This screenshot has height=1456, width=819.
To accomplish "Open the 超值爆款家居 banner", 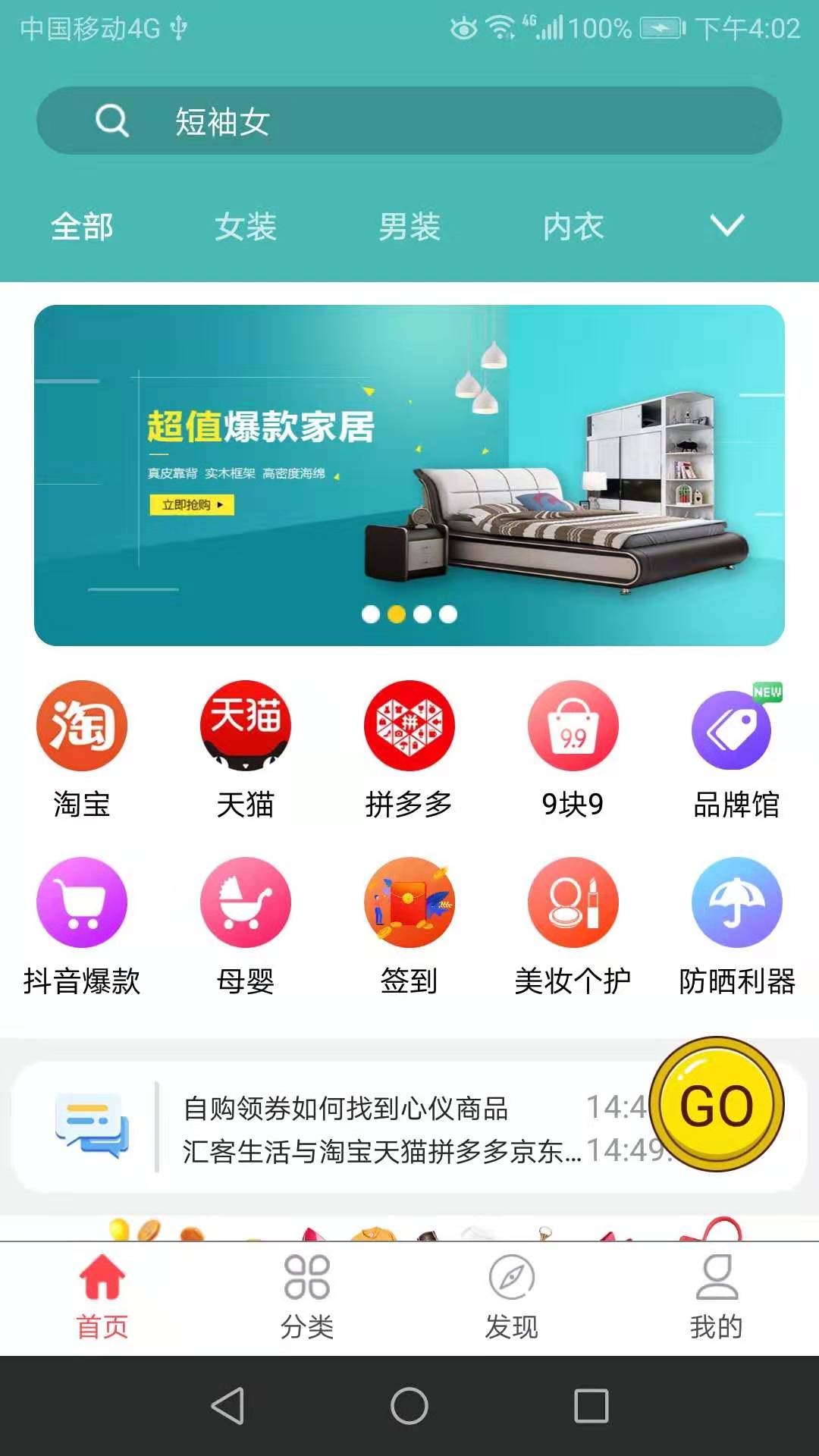I will pyautogui.click(x=409, y=475).
